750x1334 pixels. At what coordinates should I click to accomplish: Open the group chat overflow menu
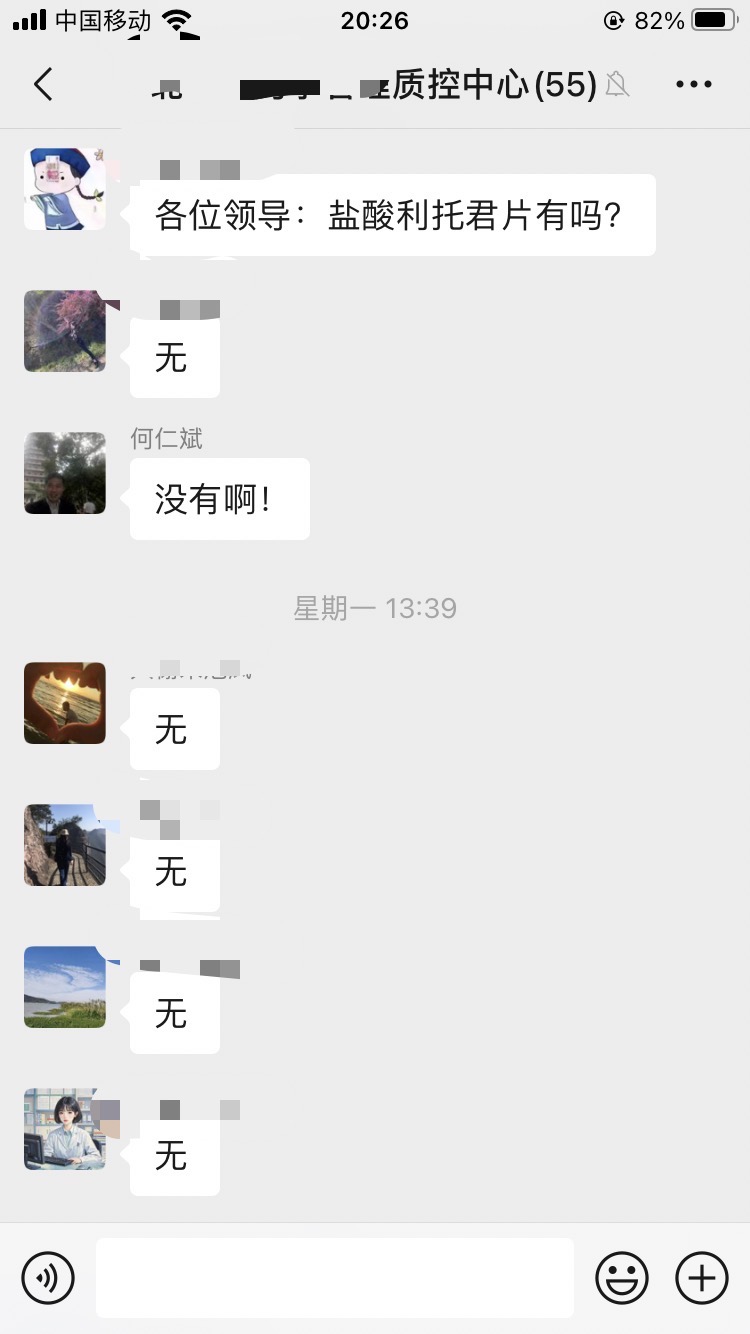pos(693,85)
